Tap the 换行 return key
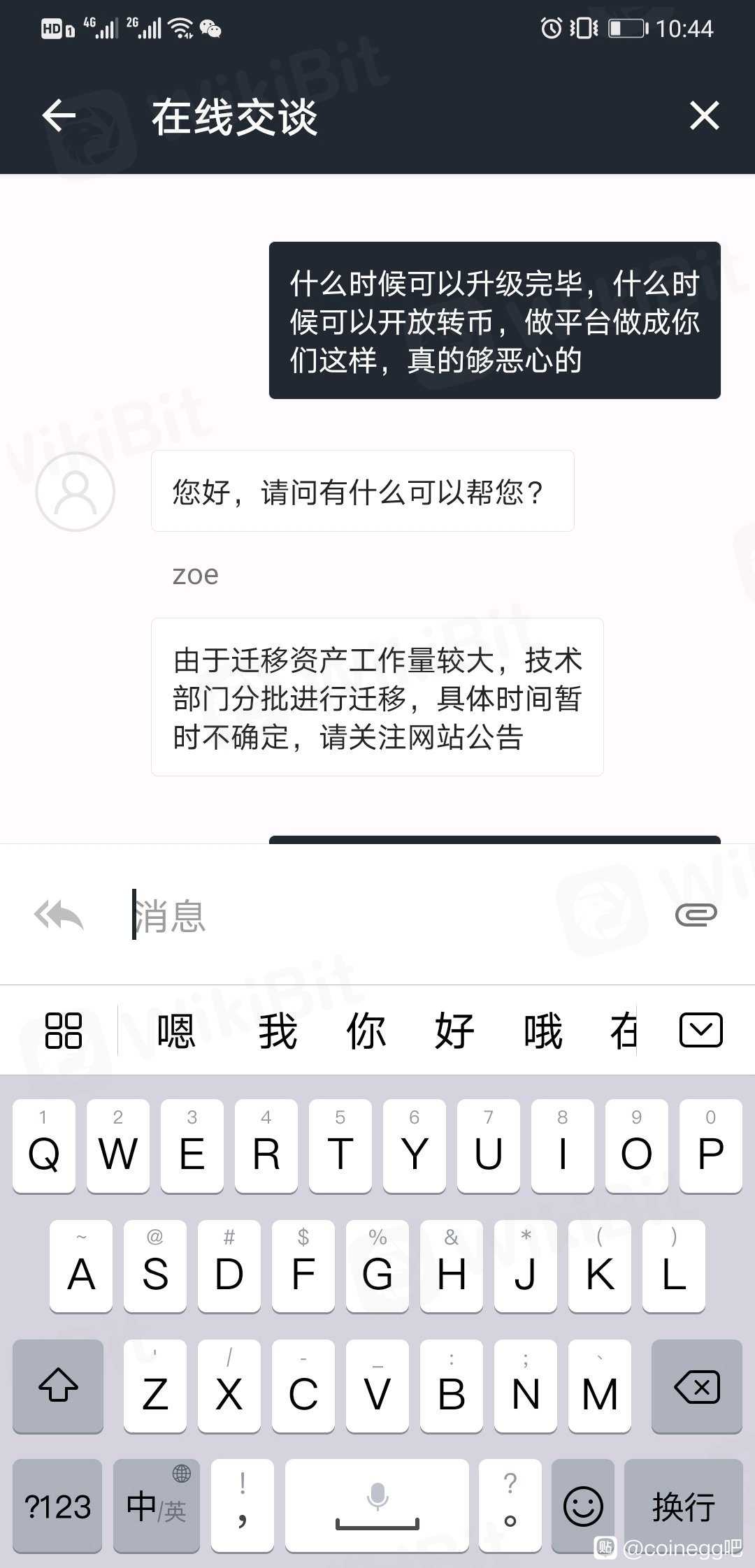 tap(683, 1506)
